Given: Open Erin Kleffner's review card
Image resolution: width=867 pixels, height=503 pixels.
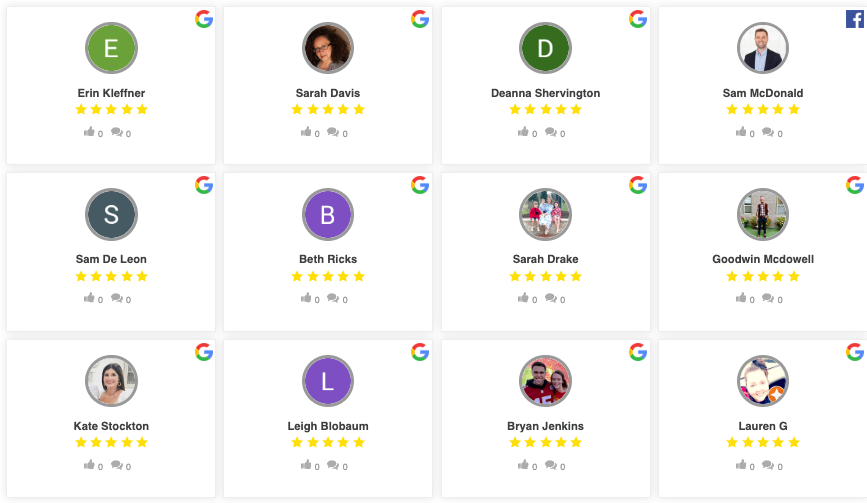Looking at the screenshot, I should [111, 93].
